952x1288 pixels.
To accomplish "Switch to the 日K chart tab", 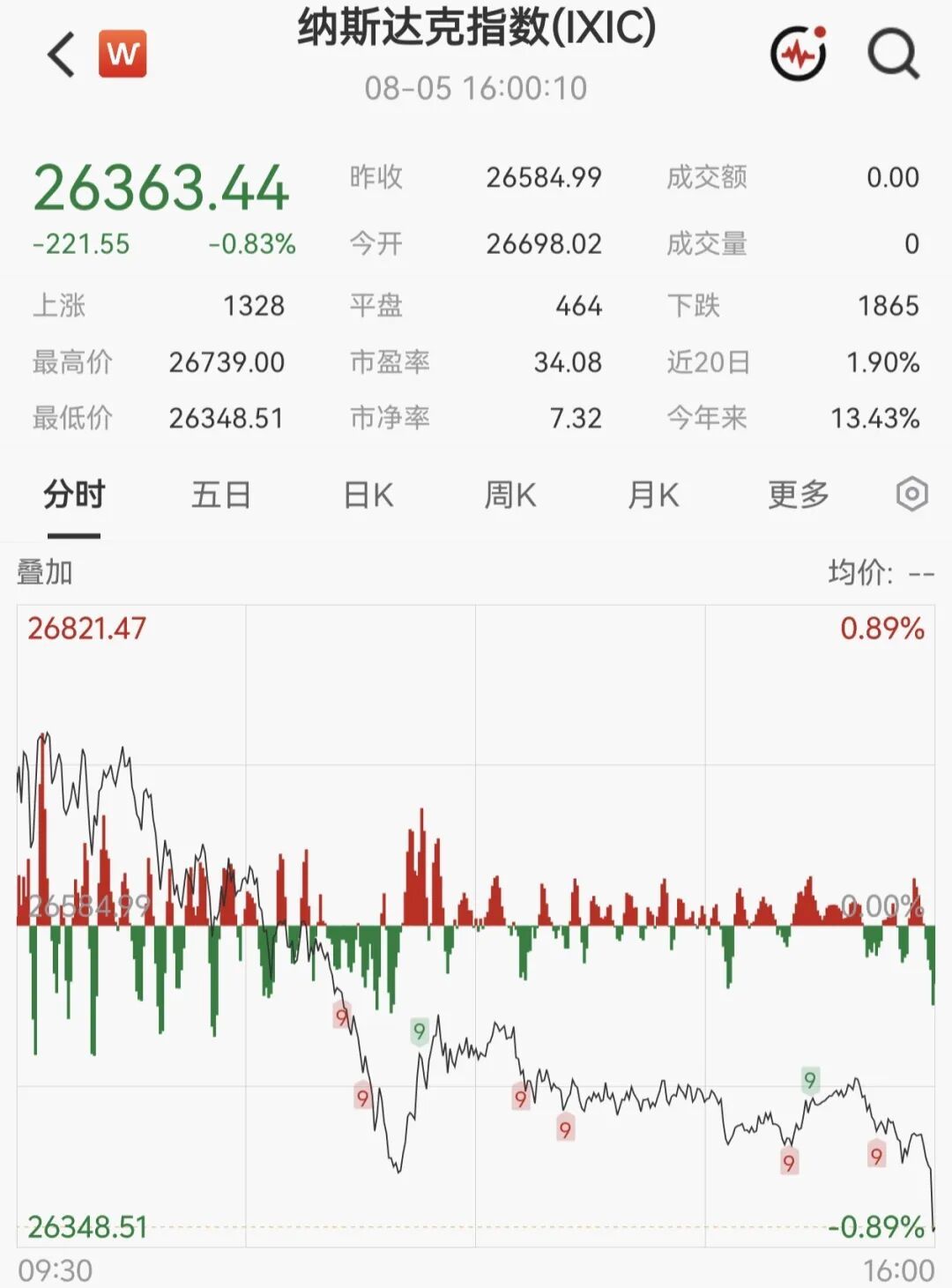I will click(368, 495).
